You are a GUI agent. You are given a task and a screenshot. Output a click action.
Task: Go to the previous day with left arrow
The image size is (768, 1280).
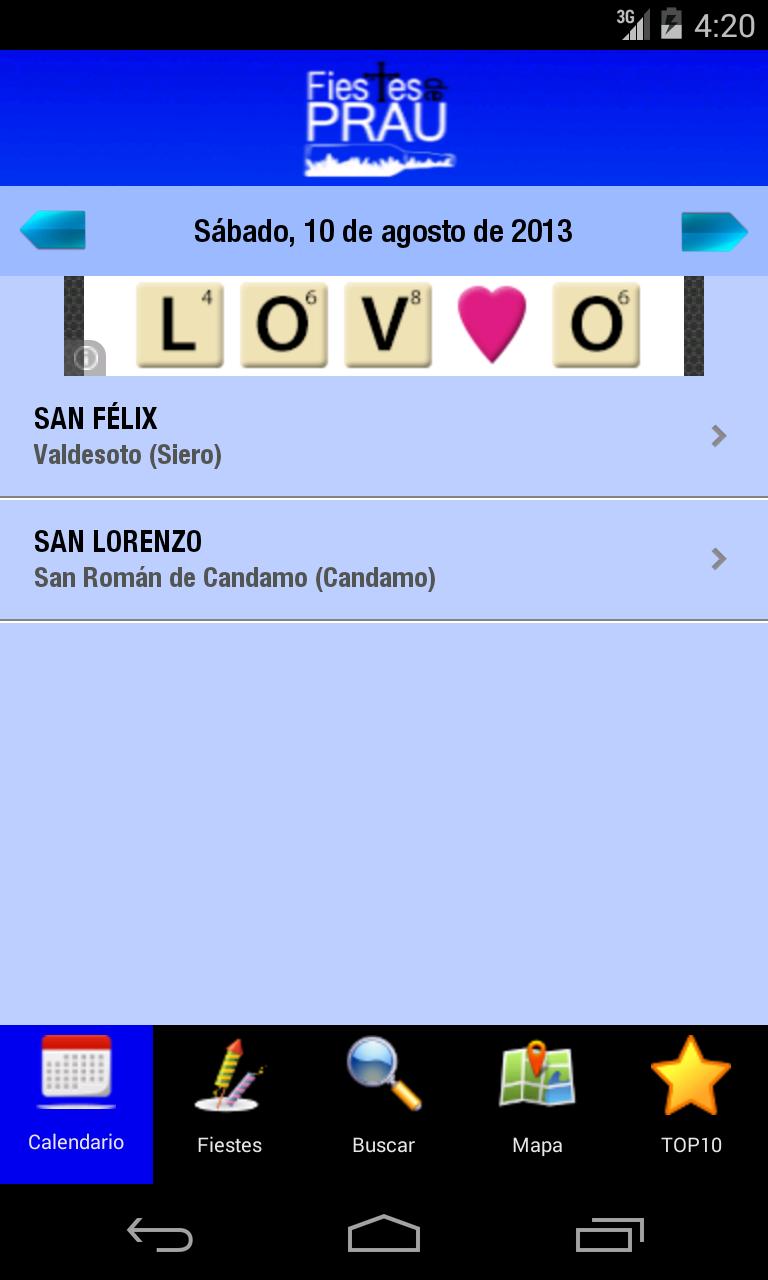click(x=53, y=230)
